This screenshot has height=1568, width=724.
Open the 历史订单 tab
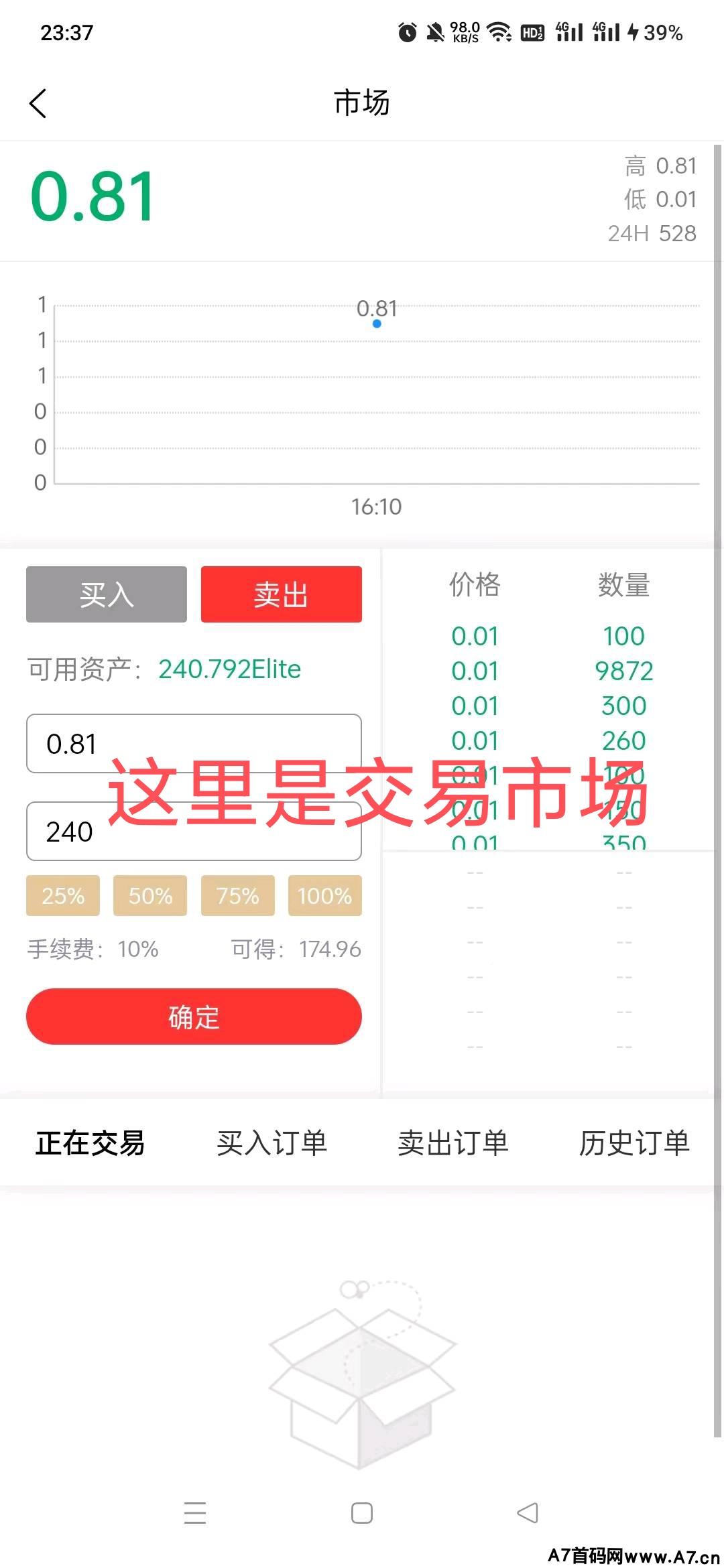pos(634,1143)
